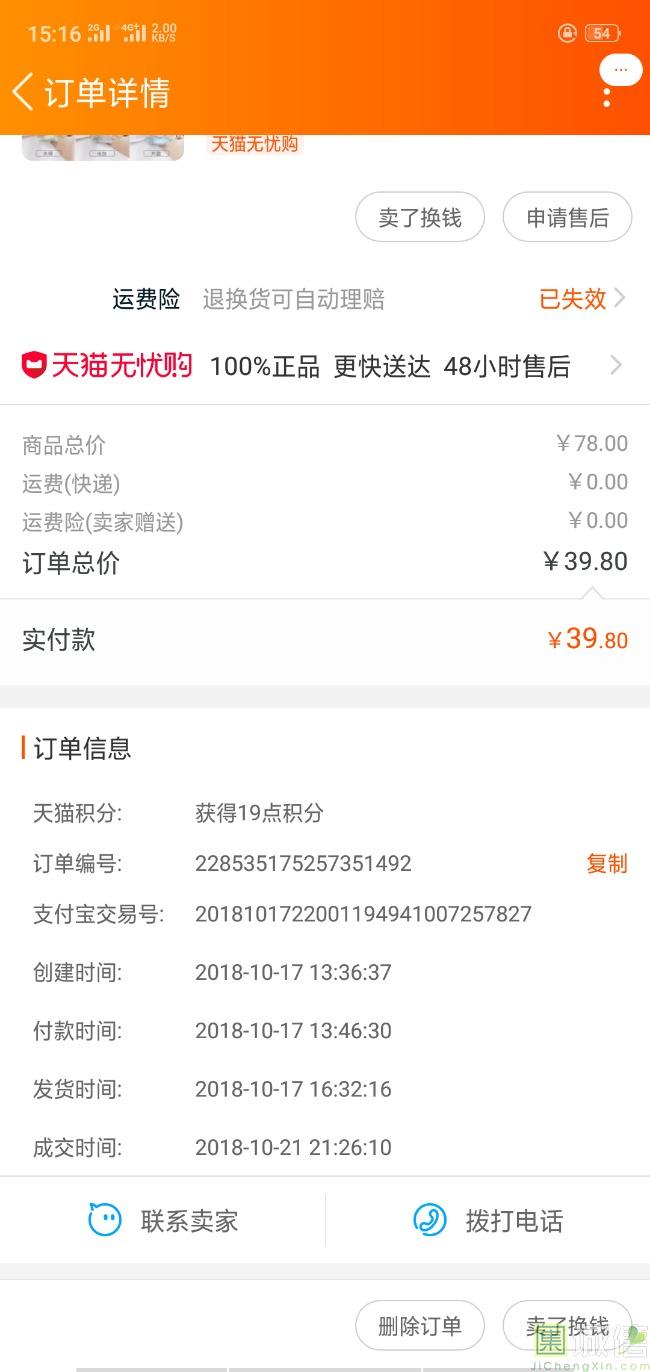Screen dimensions: 650x1372
Task: Apply for after-sales via 申请售后
Action: point(567,218)
